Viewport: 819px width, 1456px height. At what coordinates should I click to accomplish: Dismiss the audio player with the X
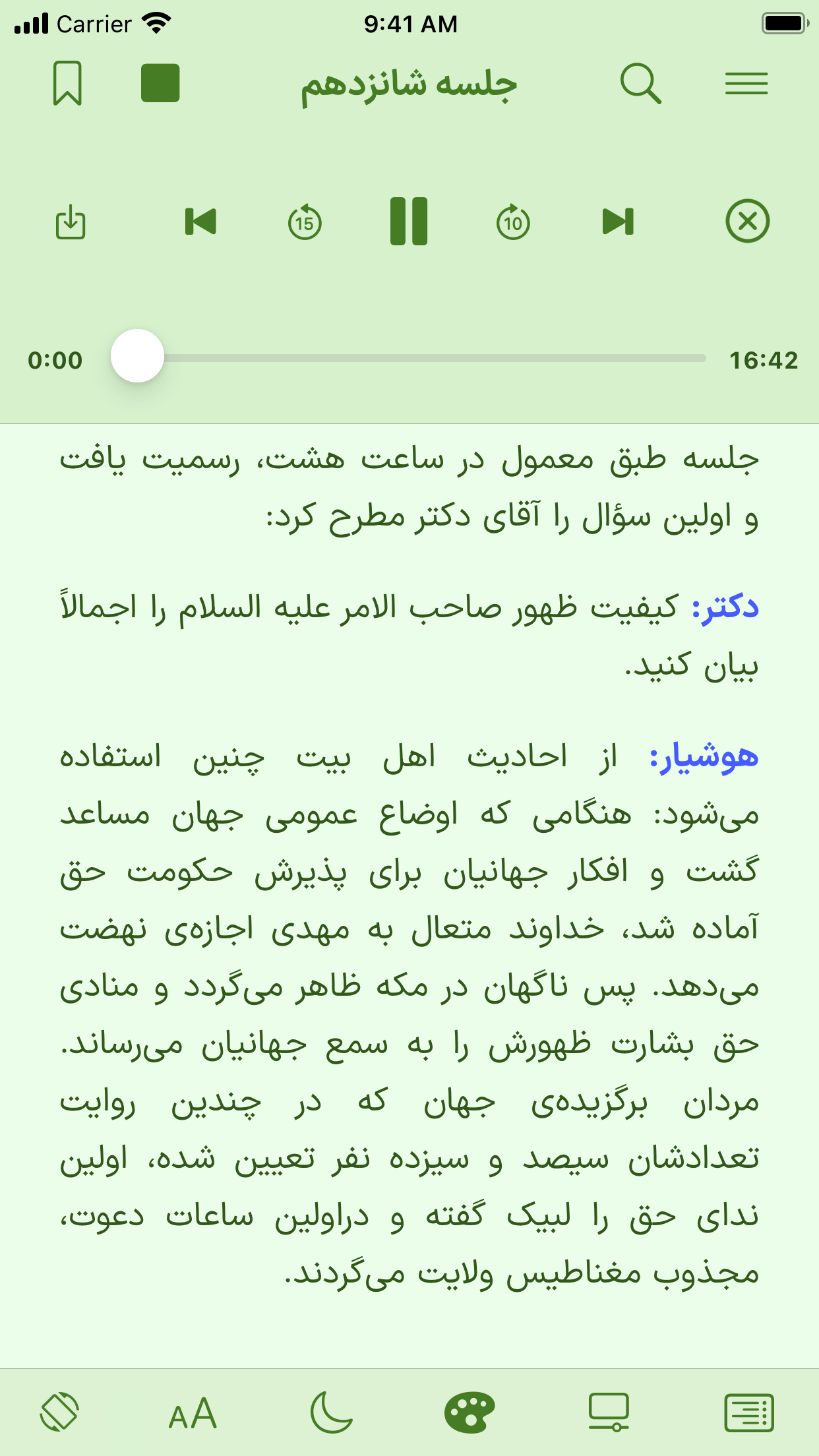pyautogui.click(x=747, y=223)
